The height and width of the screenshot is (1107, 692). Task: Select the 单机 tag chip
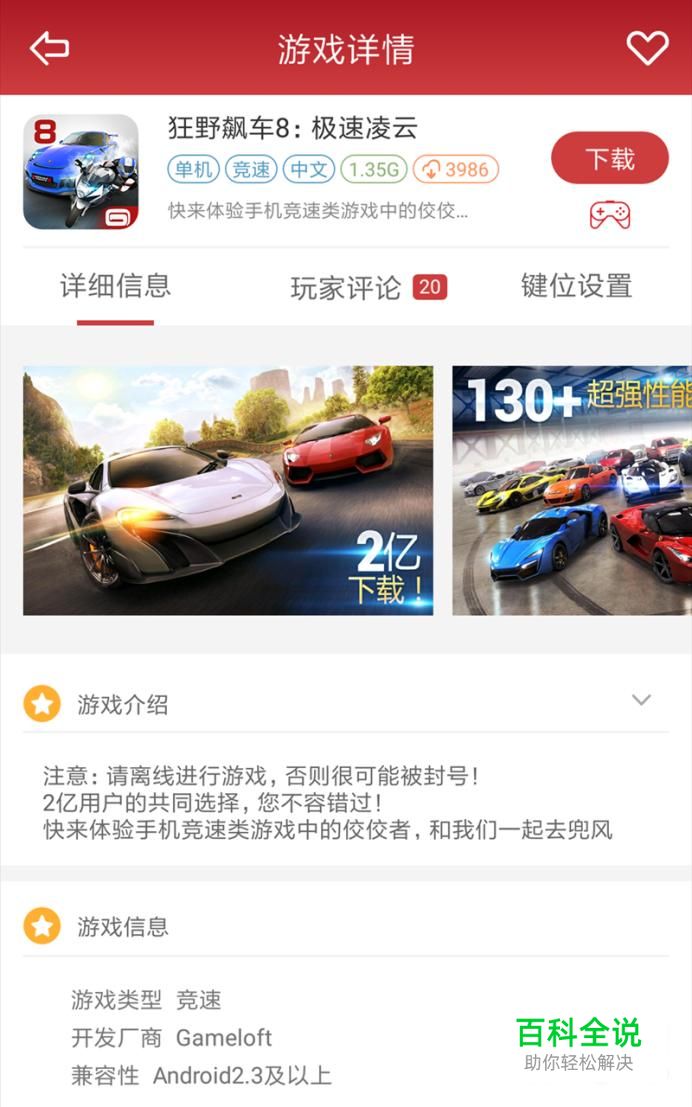[193, 170]
